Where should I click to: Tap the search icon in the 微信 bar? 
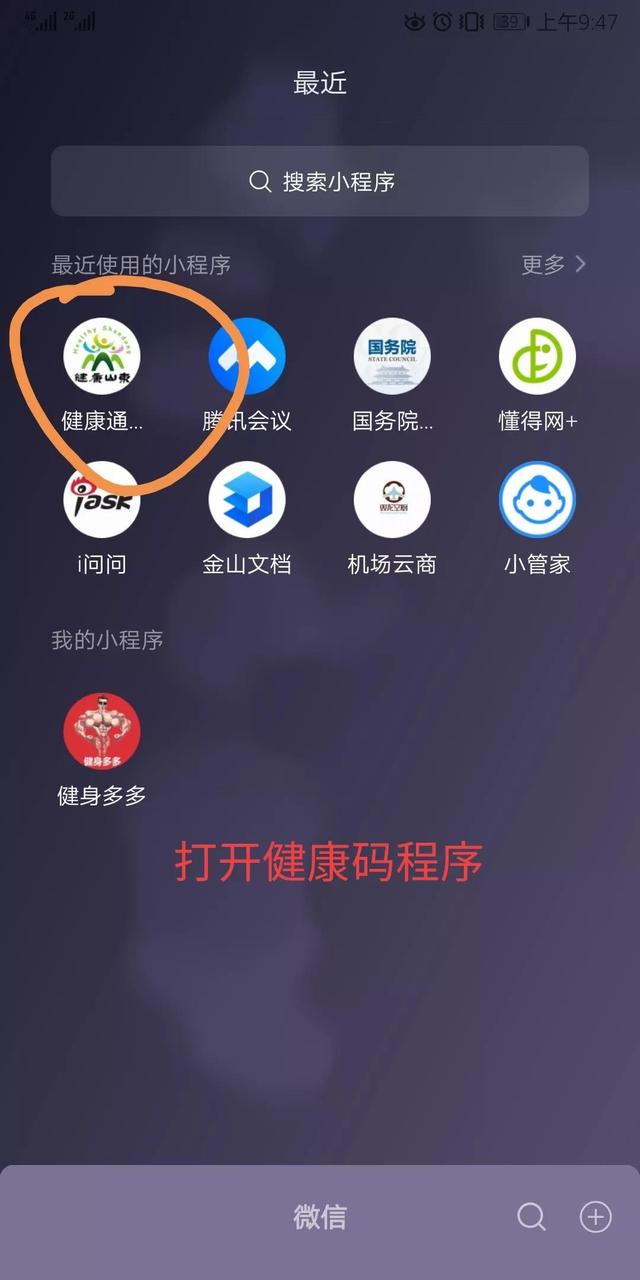(531, 1217)
